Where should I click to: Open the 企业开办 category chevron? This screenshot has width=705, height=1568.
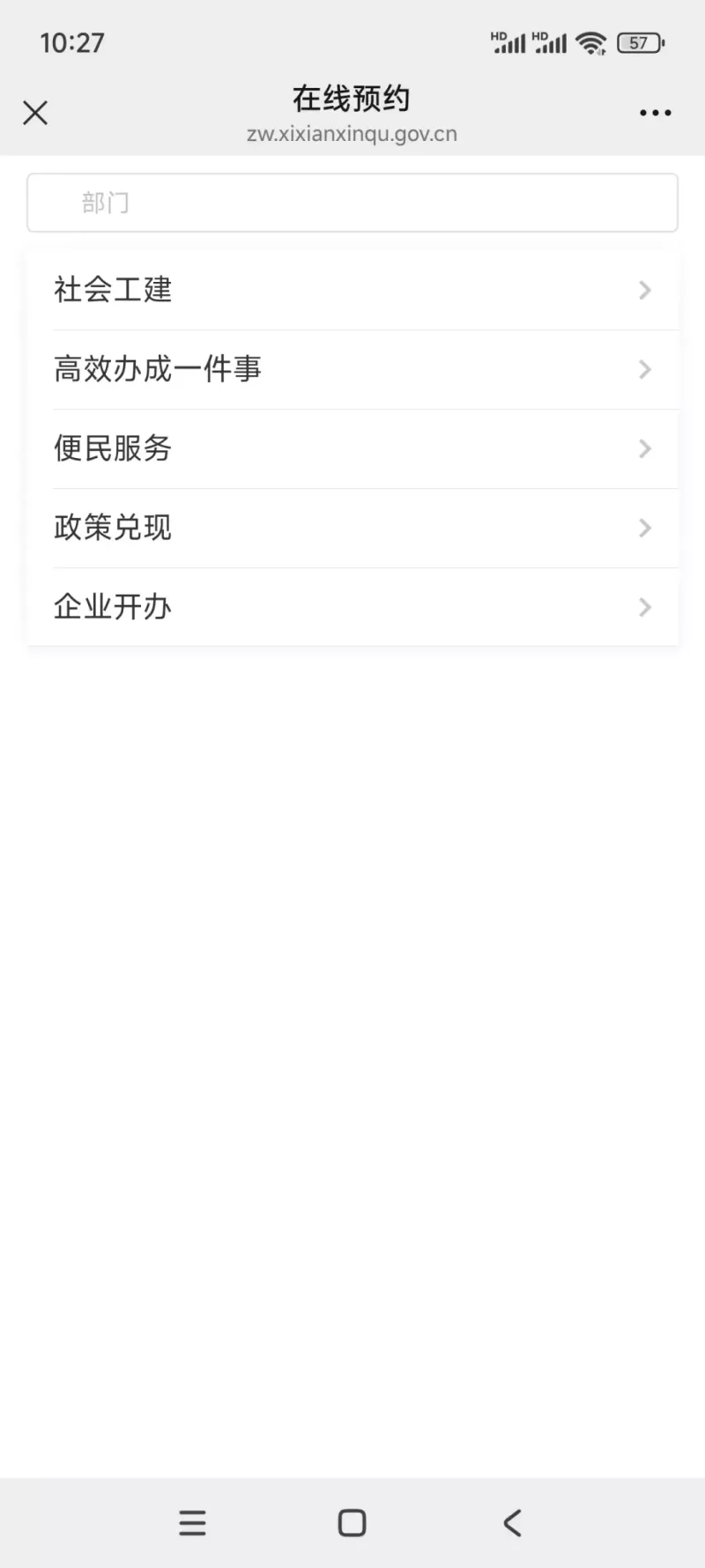pyautogui.click(x=644, y=607)
